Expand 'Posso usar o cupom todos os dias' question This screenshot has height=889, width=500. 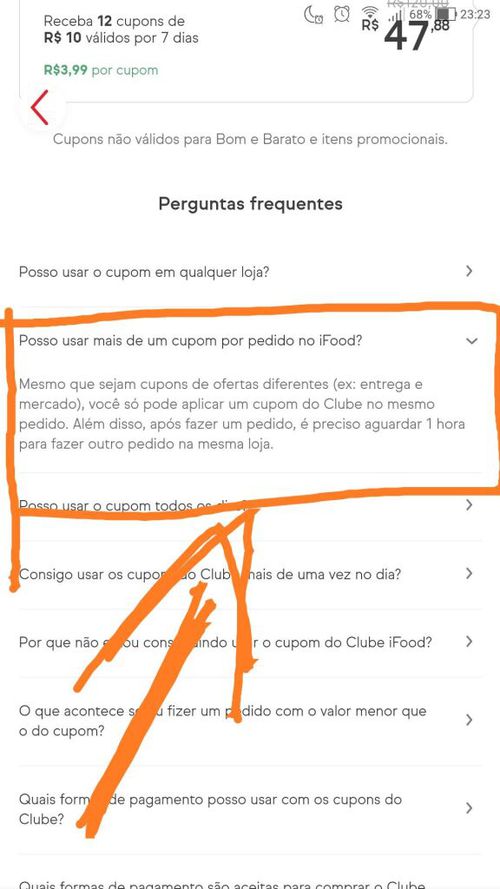pos(250,505)
